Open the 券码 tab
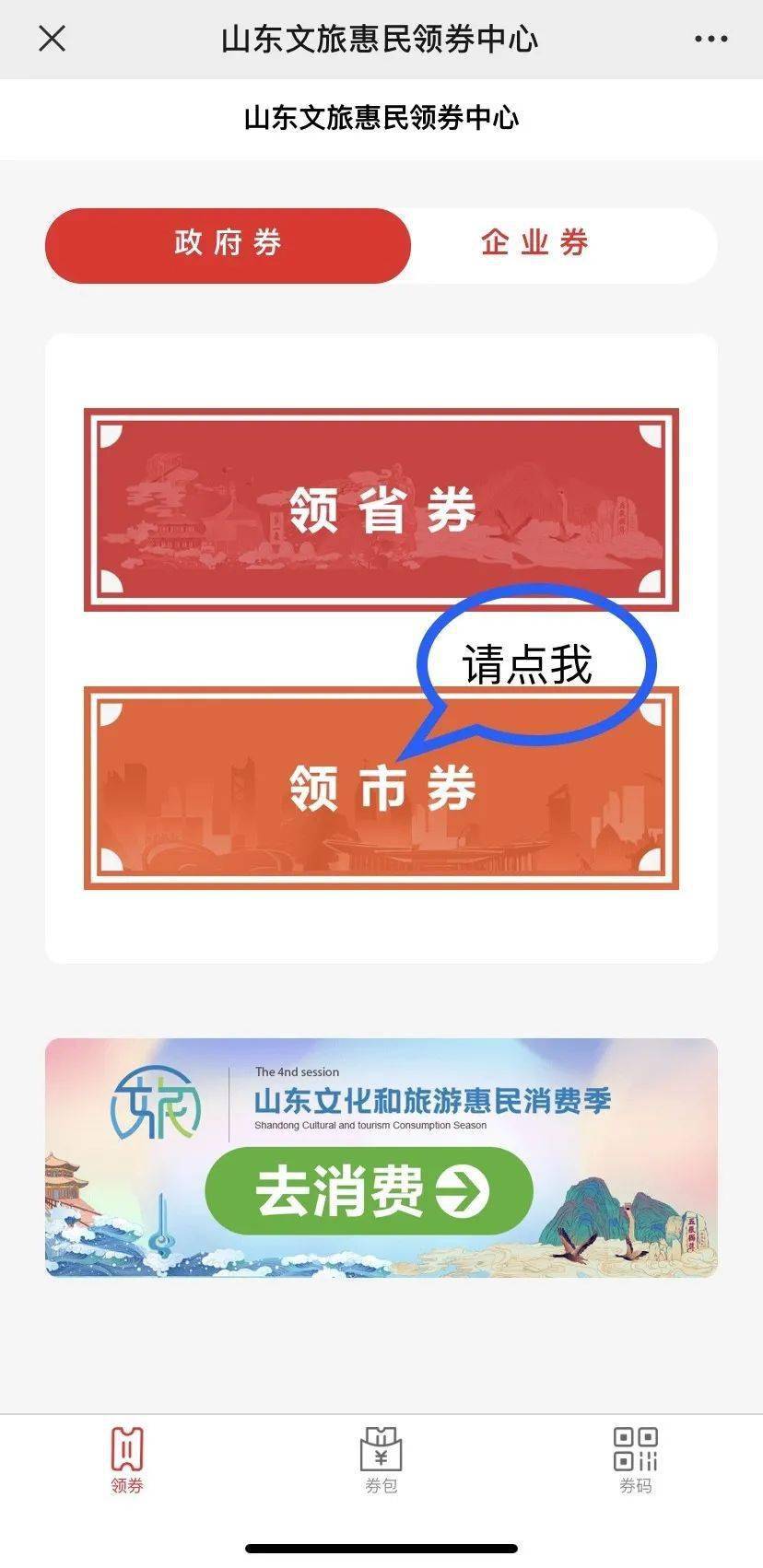 (635, 1459)
